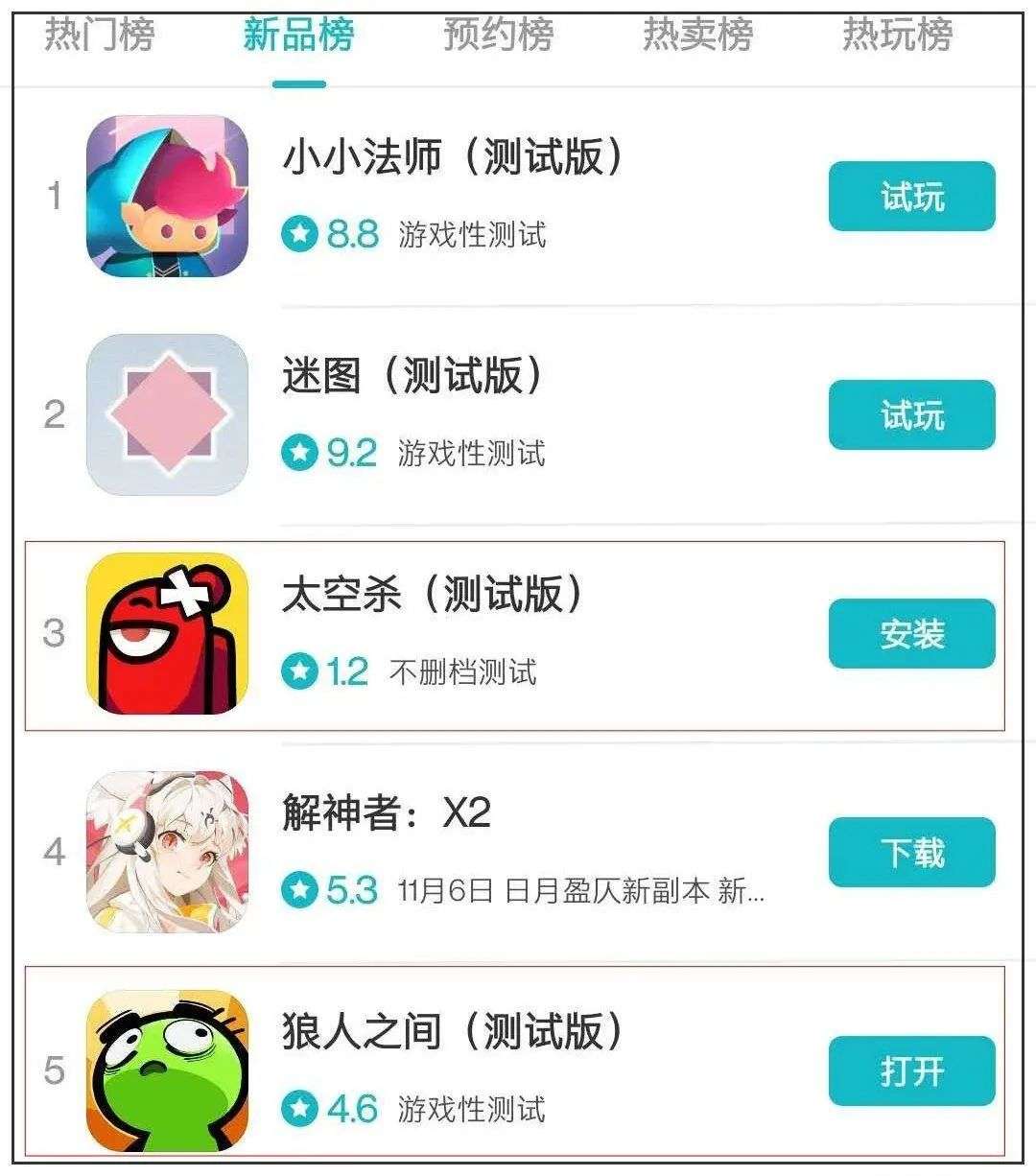Select the 新品榜 tab
The image size is (1036, 1176).
tap(298, 36)
